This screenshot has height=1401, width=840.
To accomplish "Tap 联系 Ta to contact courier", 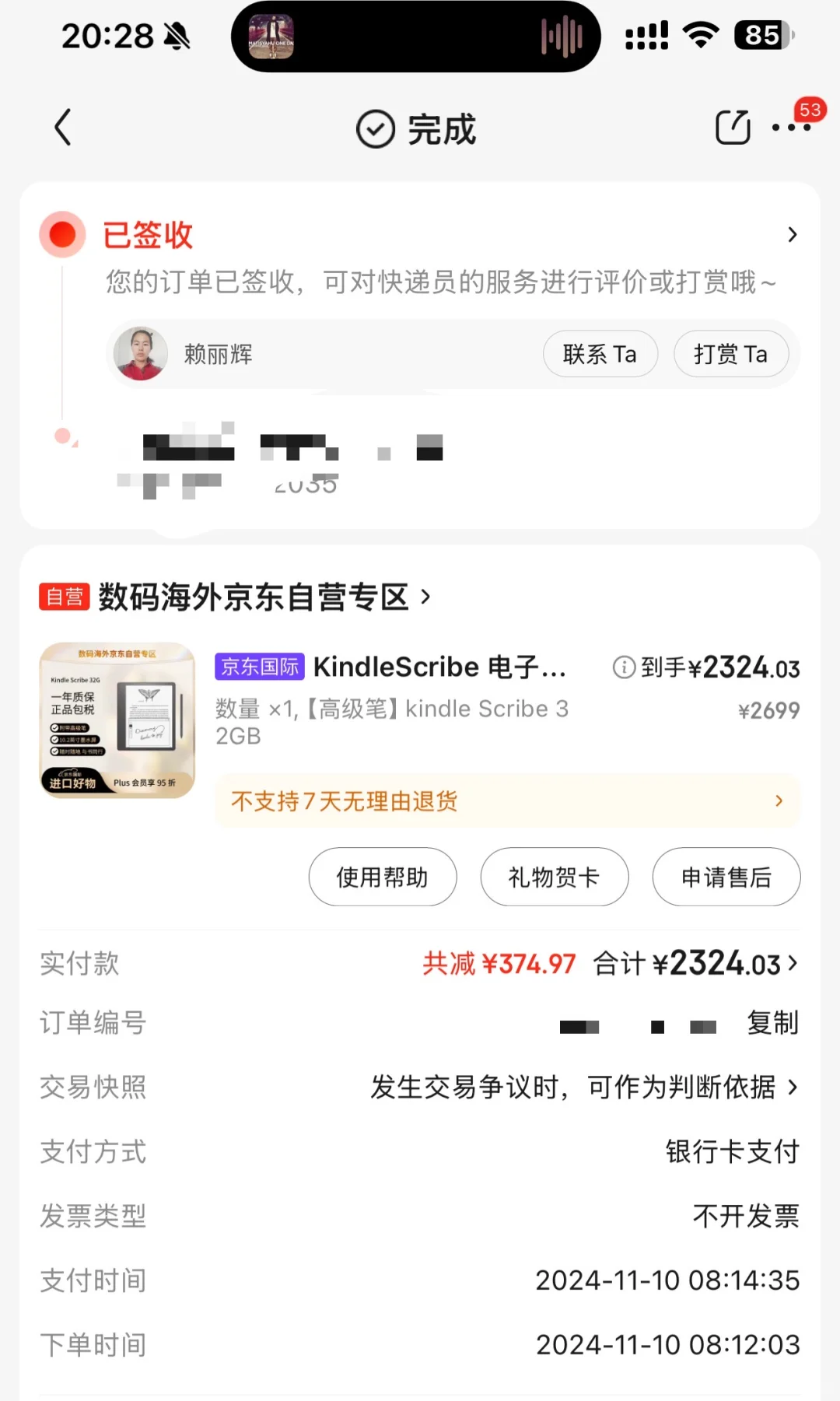I will [600, 355].
